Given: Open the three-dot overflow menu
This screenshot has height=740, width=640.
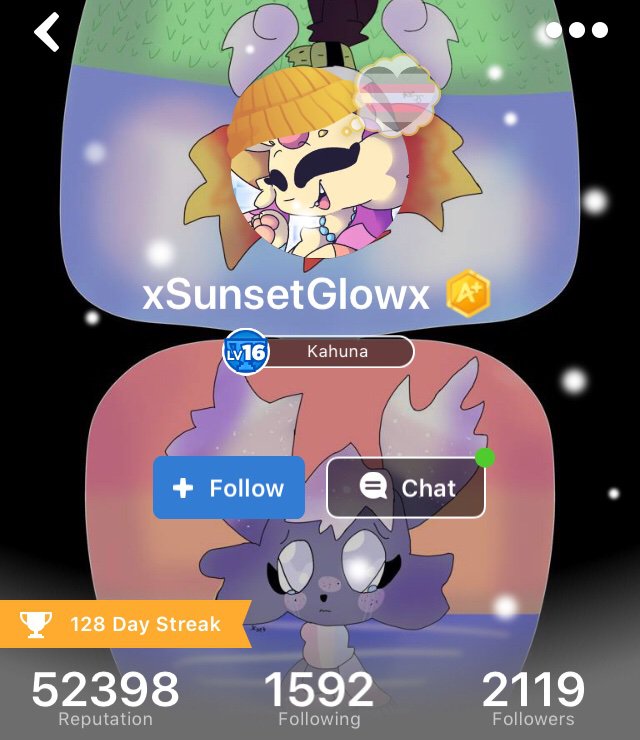Looking at the screenshot, I should 577,31.
